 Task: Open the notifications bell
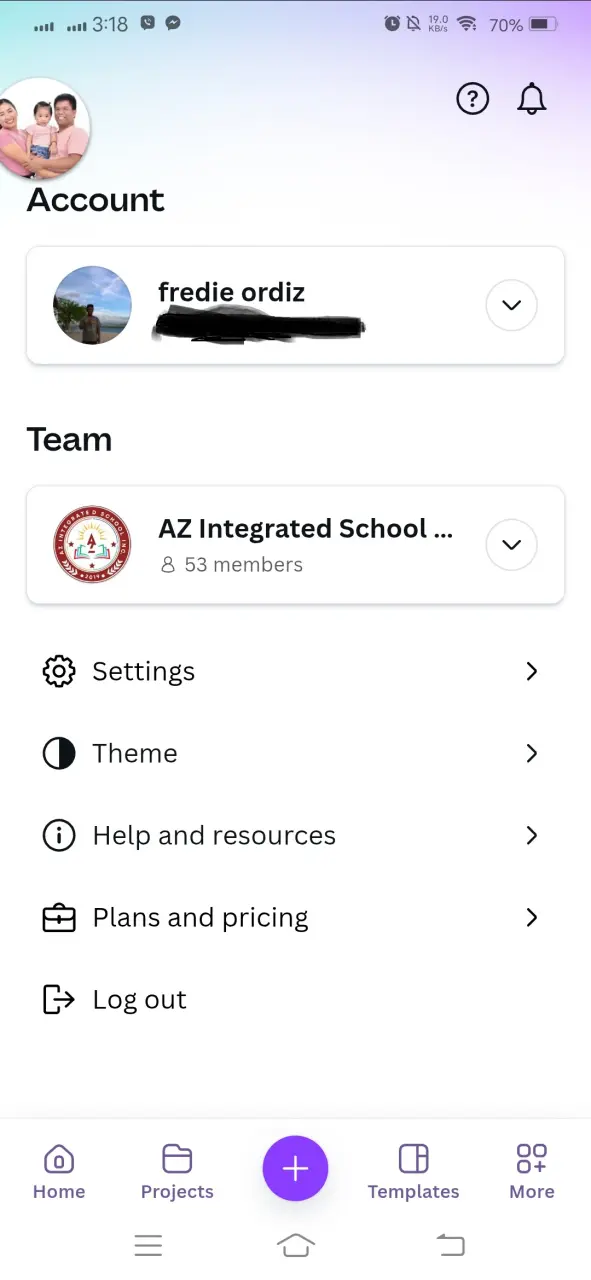click(532, 99)
